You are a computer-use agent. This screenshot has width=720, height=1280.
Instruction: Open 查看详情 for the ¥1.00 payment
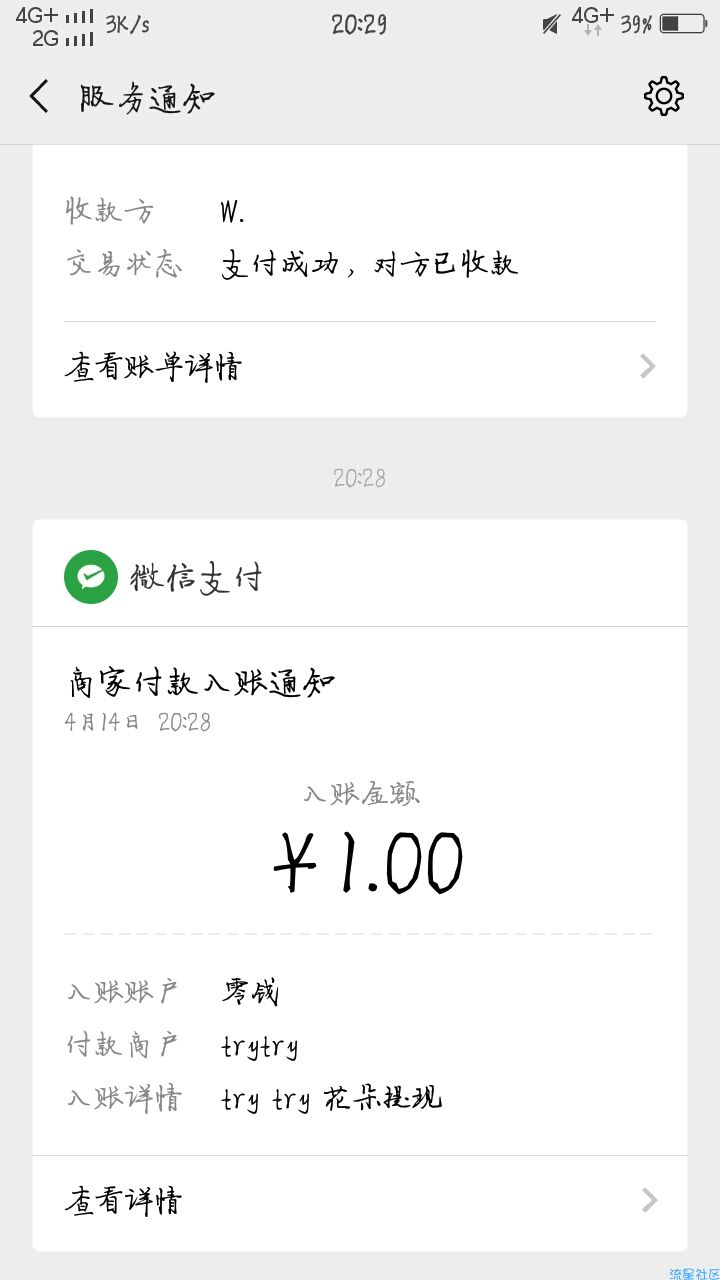click(360, 1200)
